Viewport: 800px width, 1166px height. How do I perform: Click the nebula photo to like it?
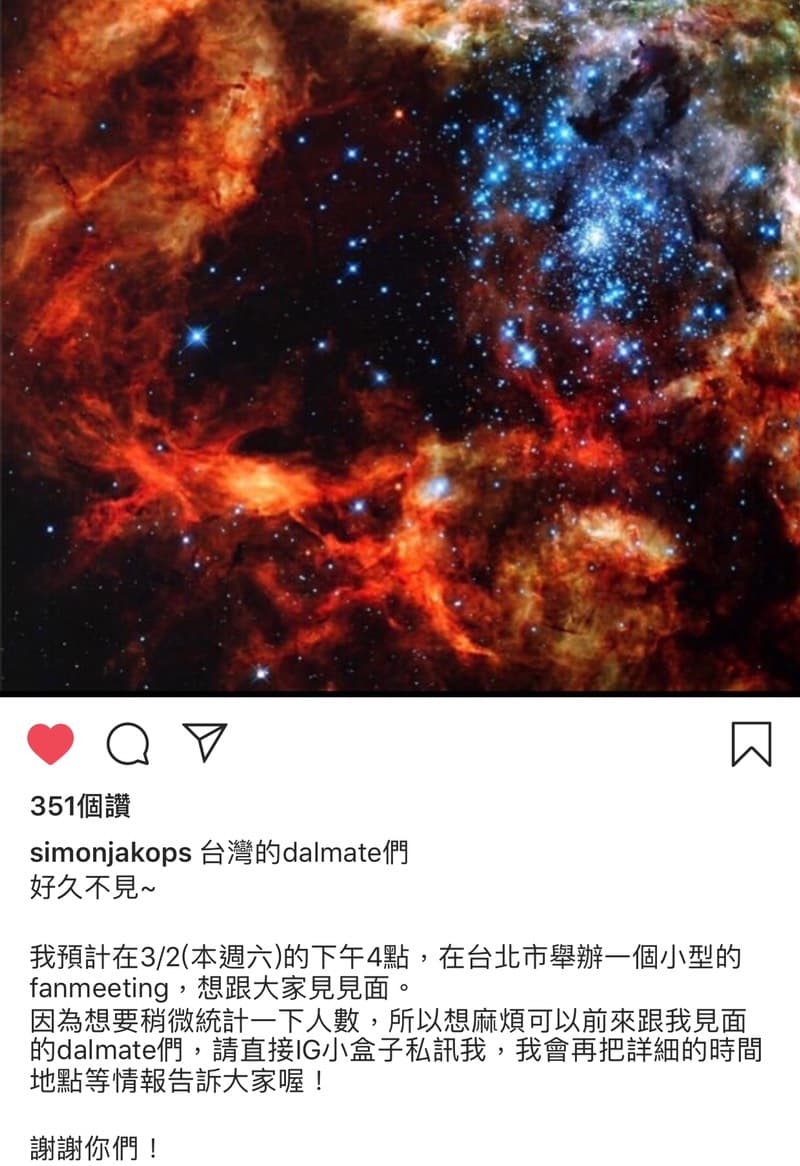point(400,350)
